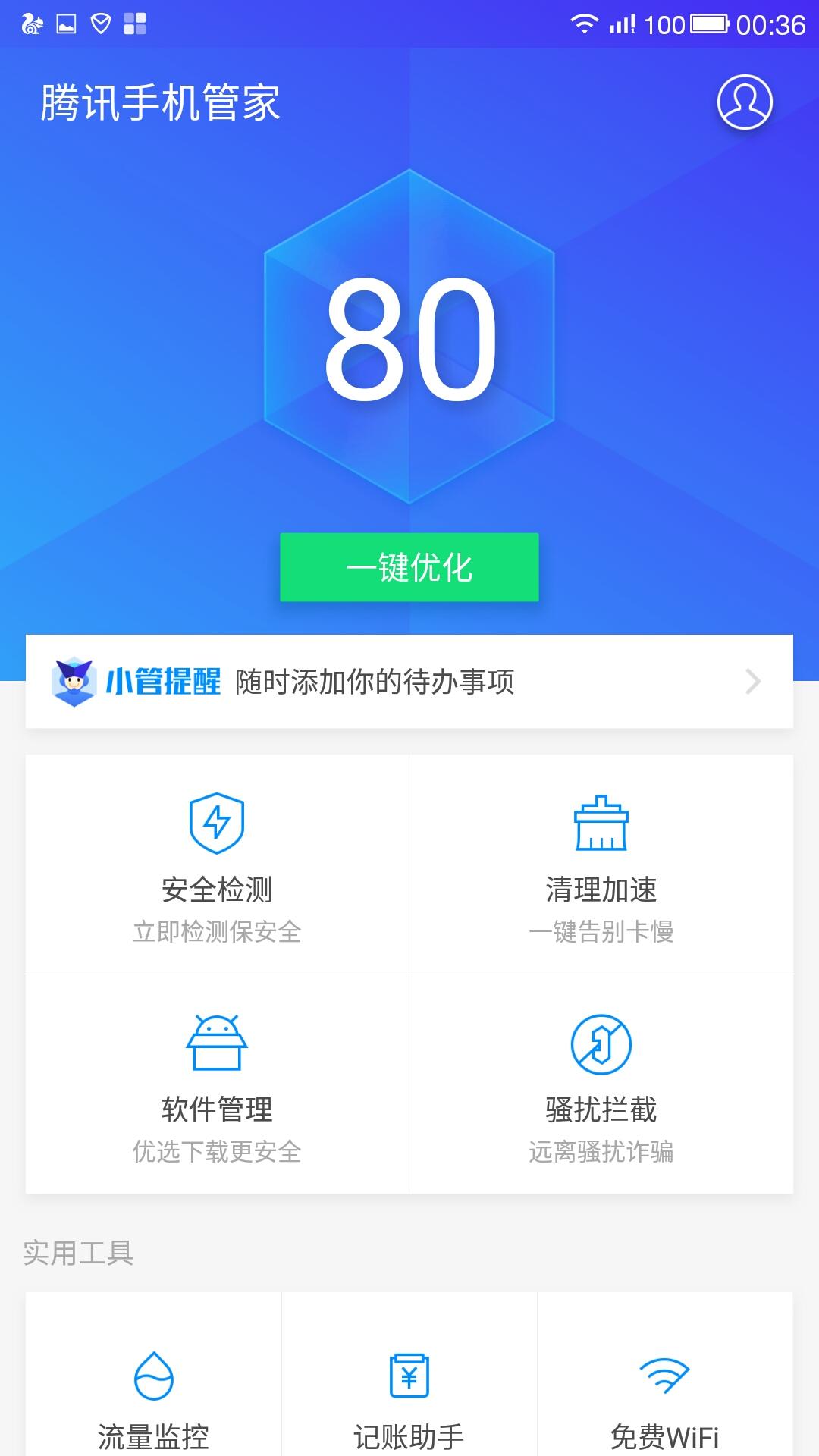The width and height of the screenshot is (819, 1456).
Task: Open 骚扰拦截 harassment blocking
Action: tap(601, 1084)
